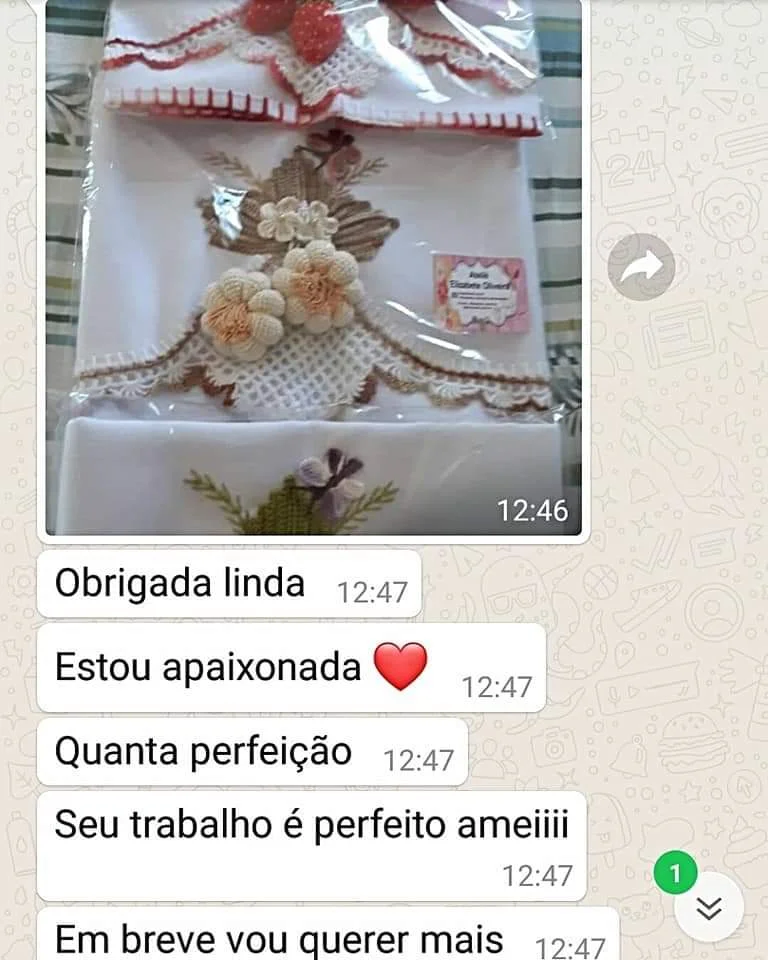Open the towel photo sent at 12:46
Image resolution: width=768 pixels, height=960 pixels.
coord(314,270)
